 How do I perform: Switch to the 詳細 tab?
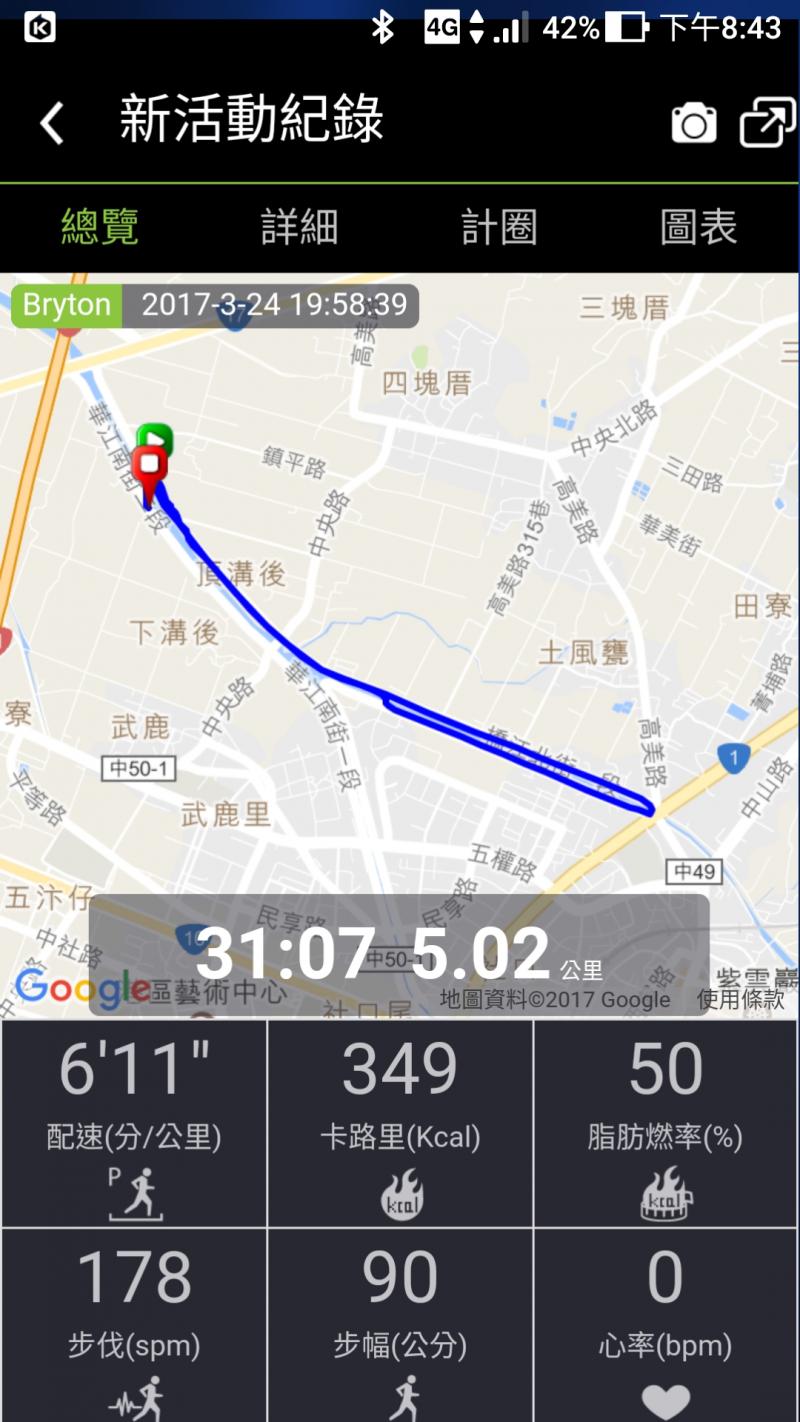click(x=299, y=228)
